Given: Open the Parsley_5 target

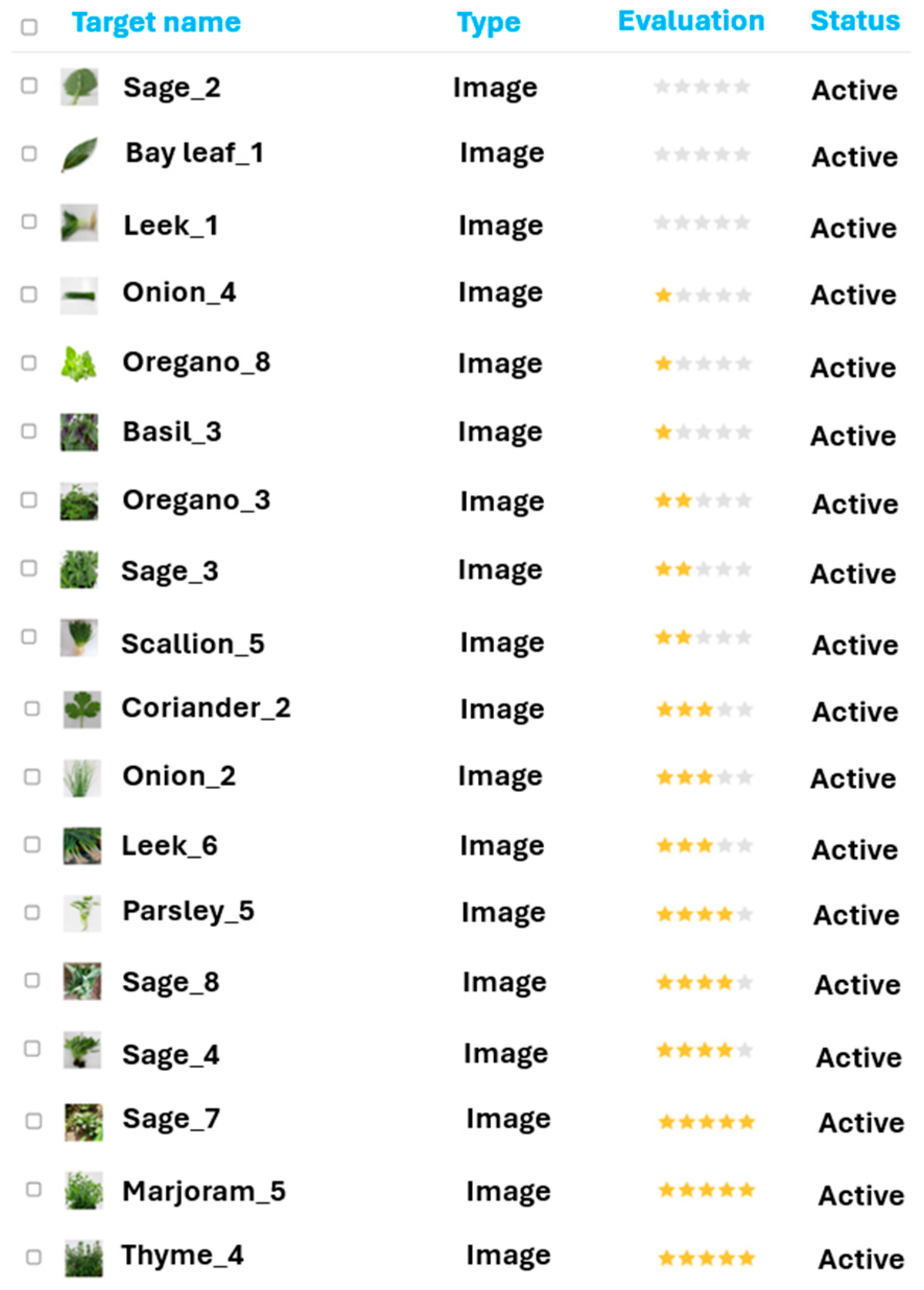Looking at the screenshot, I should (x=188, y=911).
